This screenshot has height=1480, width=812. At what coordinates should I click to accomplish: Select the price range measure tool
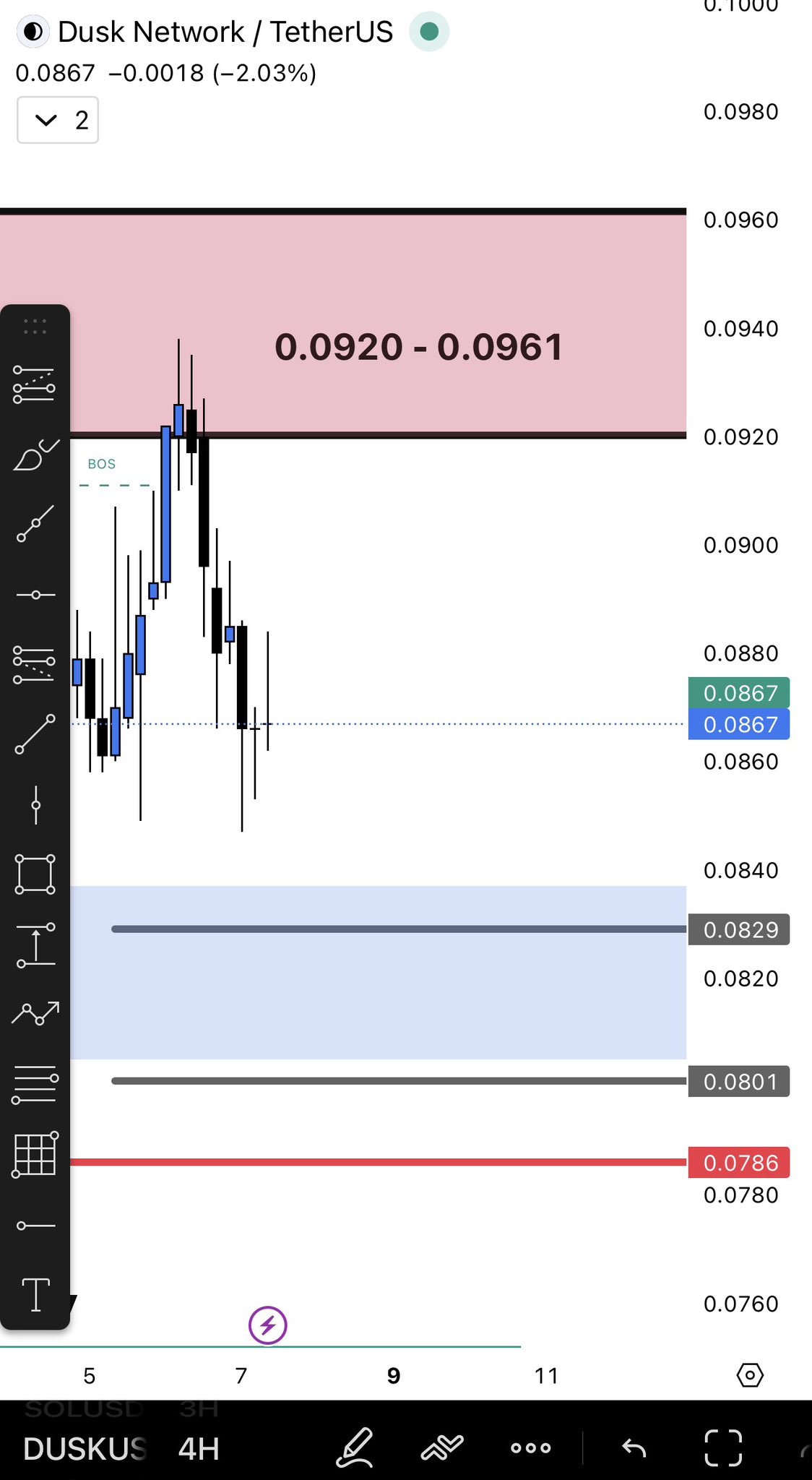tap(35, 945)
